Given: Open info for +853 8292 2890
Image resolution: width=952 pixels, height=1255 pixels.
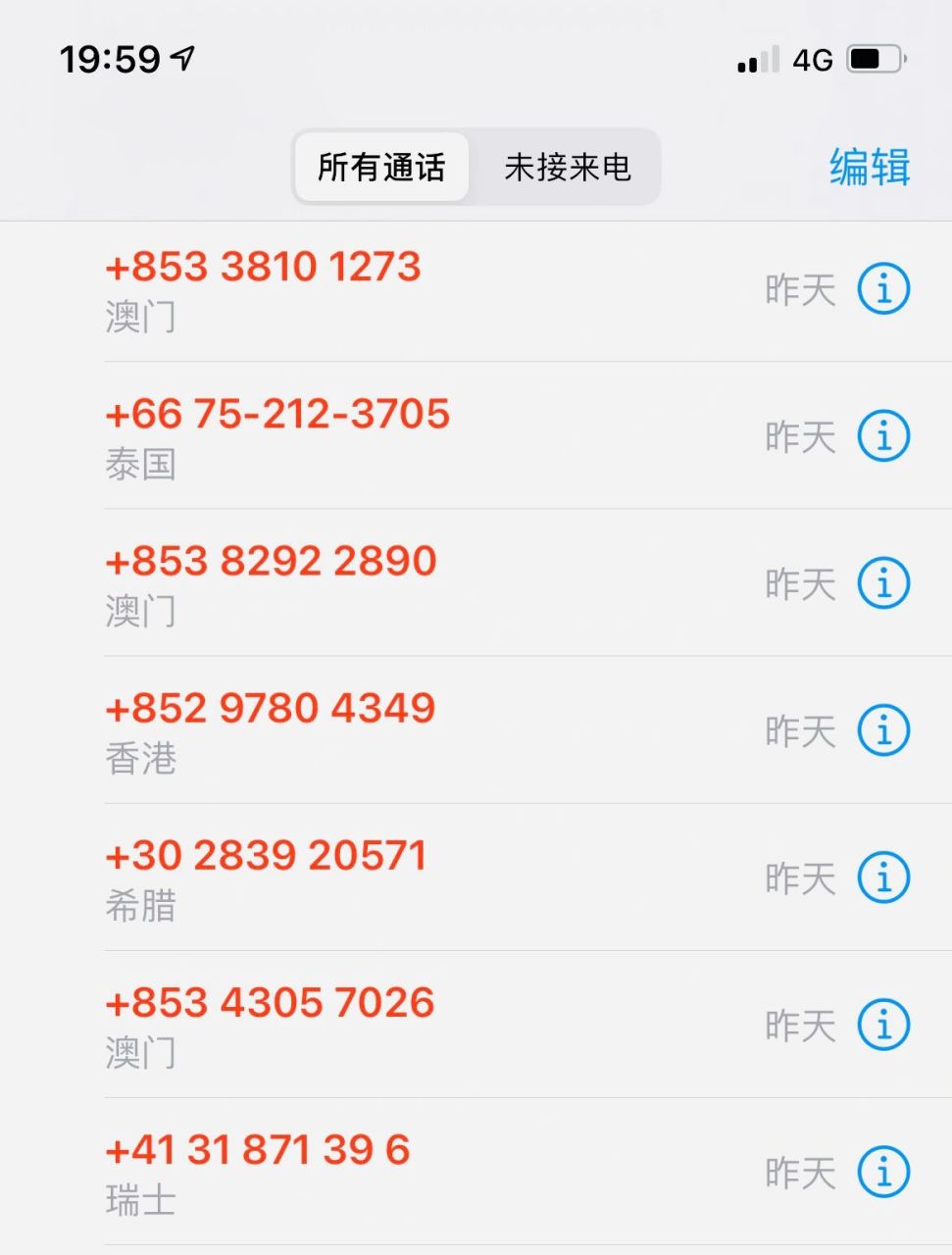Looking at the screenshot, I should 881,582.
